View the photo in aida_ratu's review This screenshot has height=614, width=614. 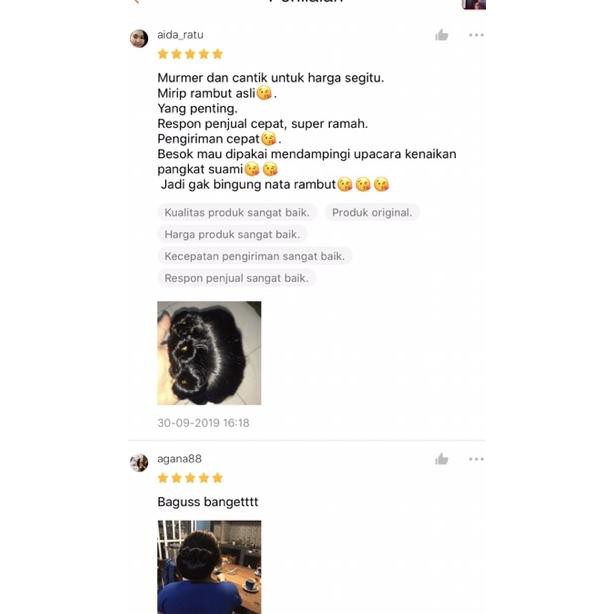point(209,353)
